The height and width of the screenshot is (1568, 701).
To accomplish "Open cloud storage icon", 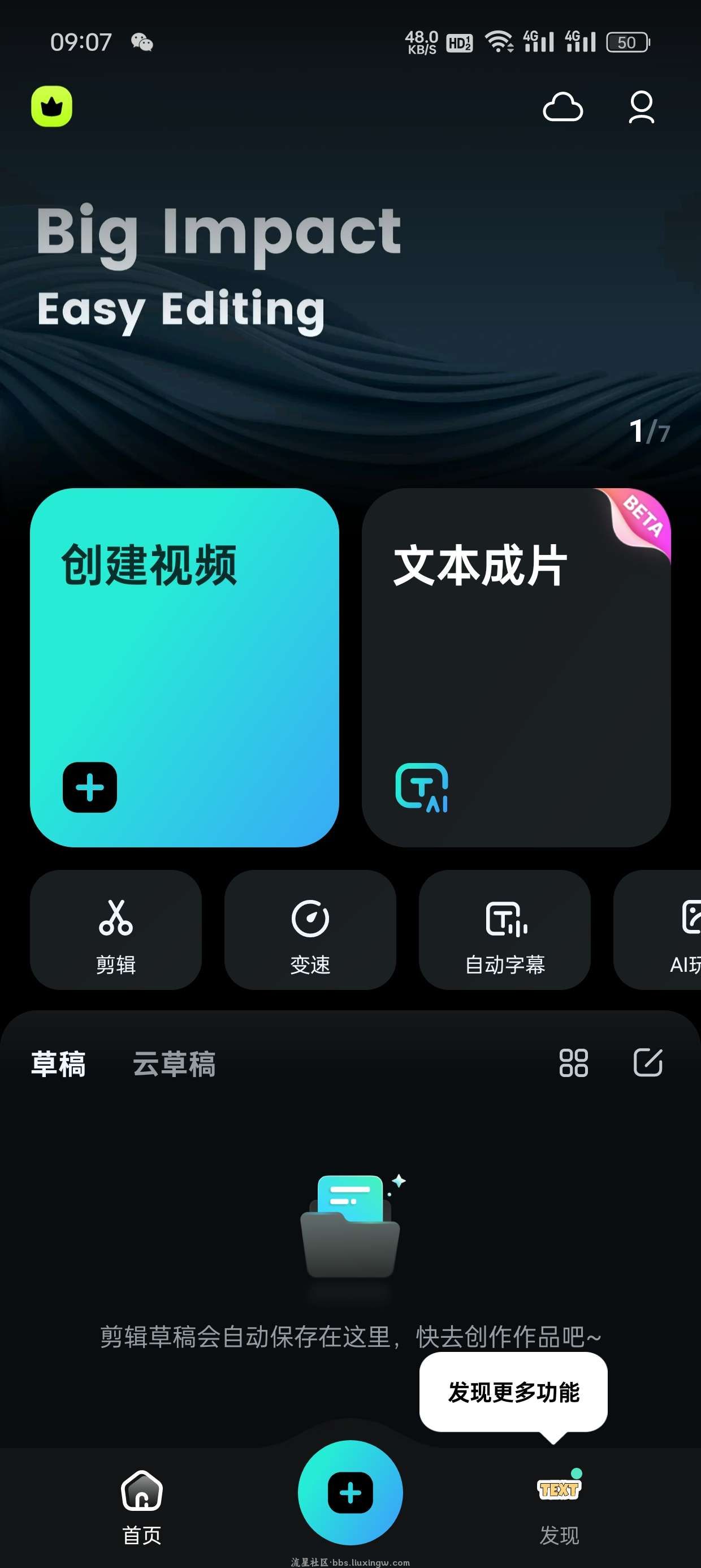I will 562,107.
